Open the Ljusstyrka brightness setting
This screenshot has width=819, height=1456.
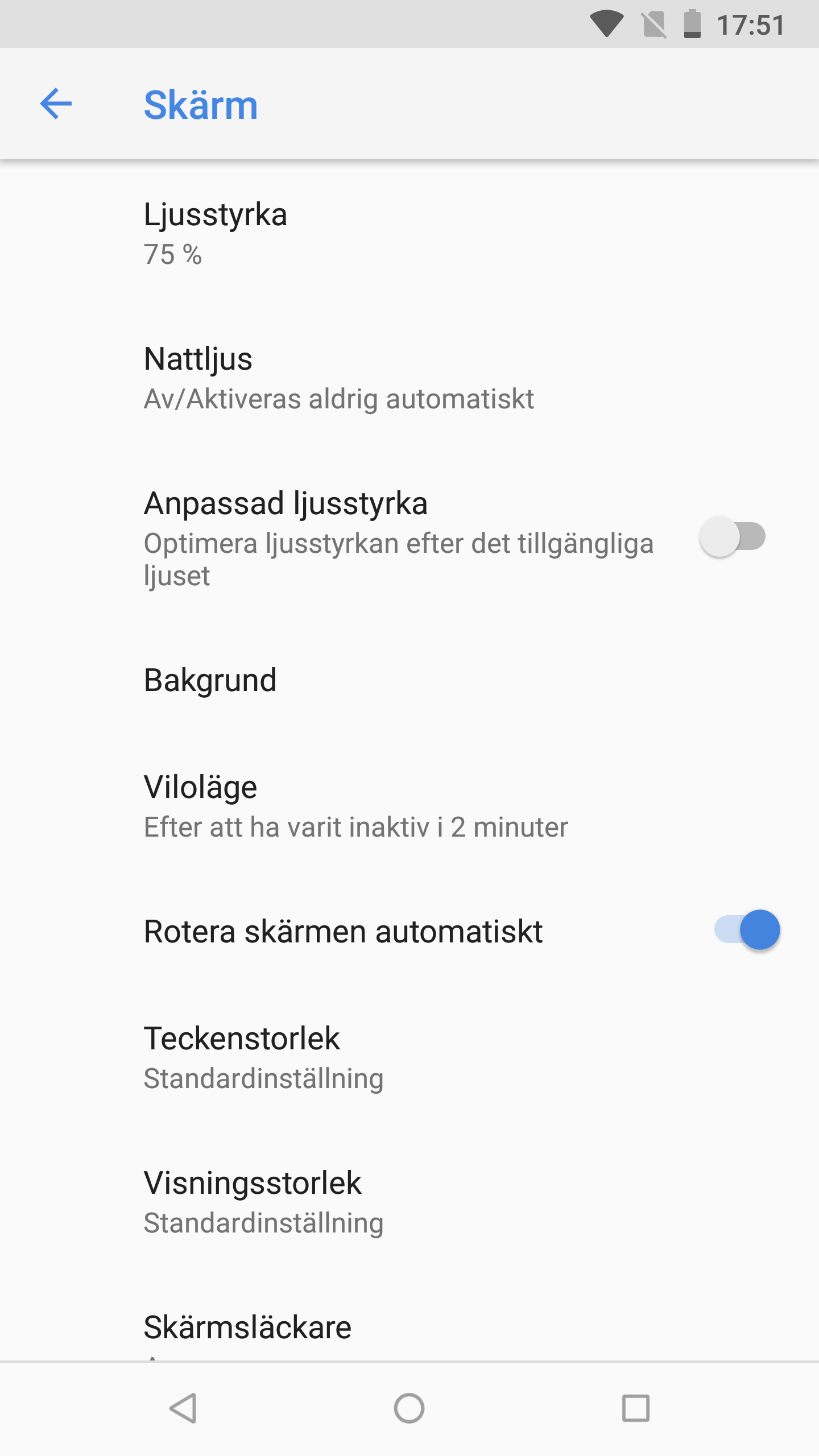pyautogui.click(x=409, y=233)
